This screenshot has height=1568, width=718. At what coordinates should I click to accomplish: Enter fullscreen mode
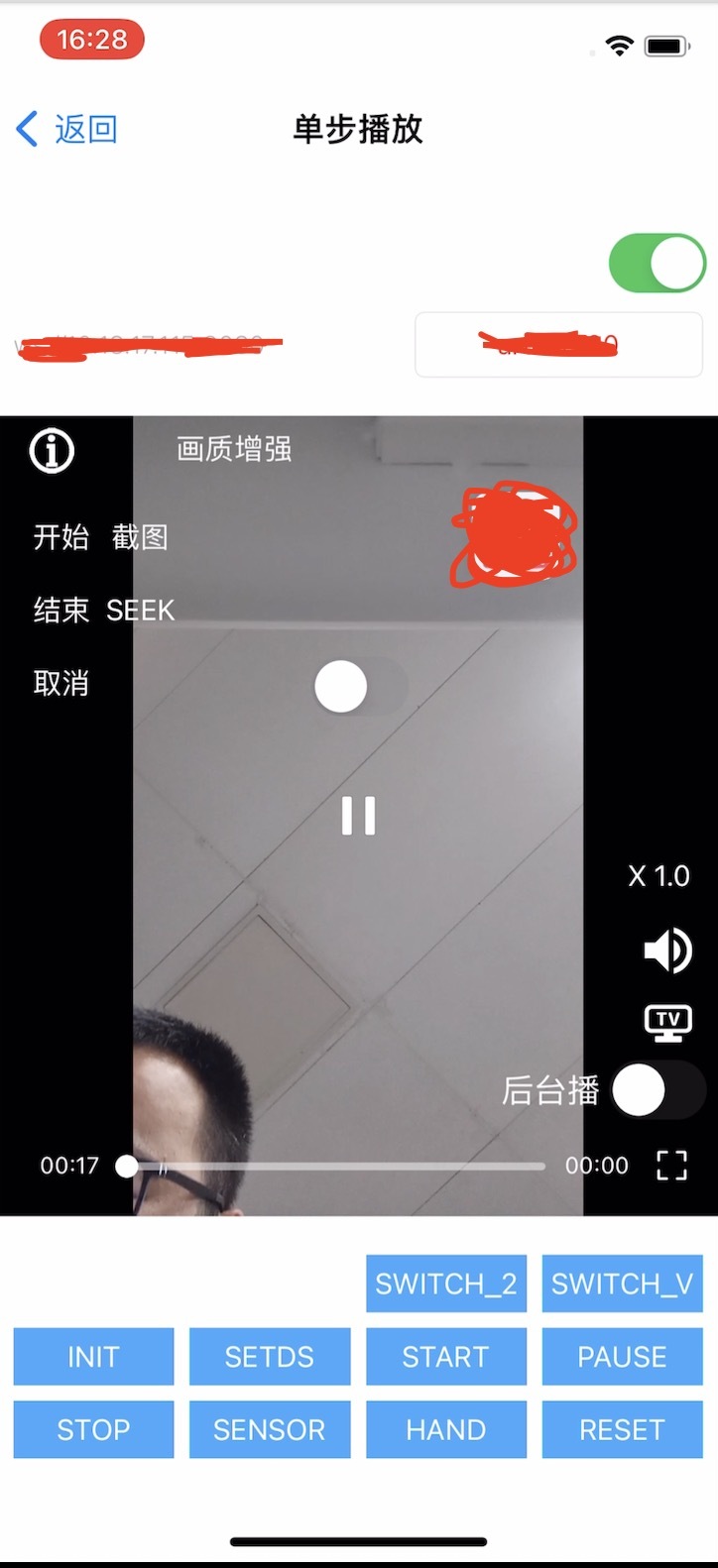click(671, 1166)
